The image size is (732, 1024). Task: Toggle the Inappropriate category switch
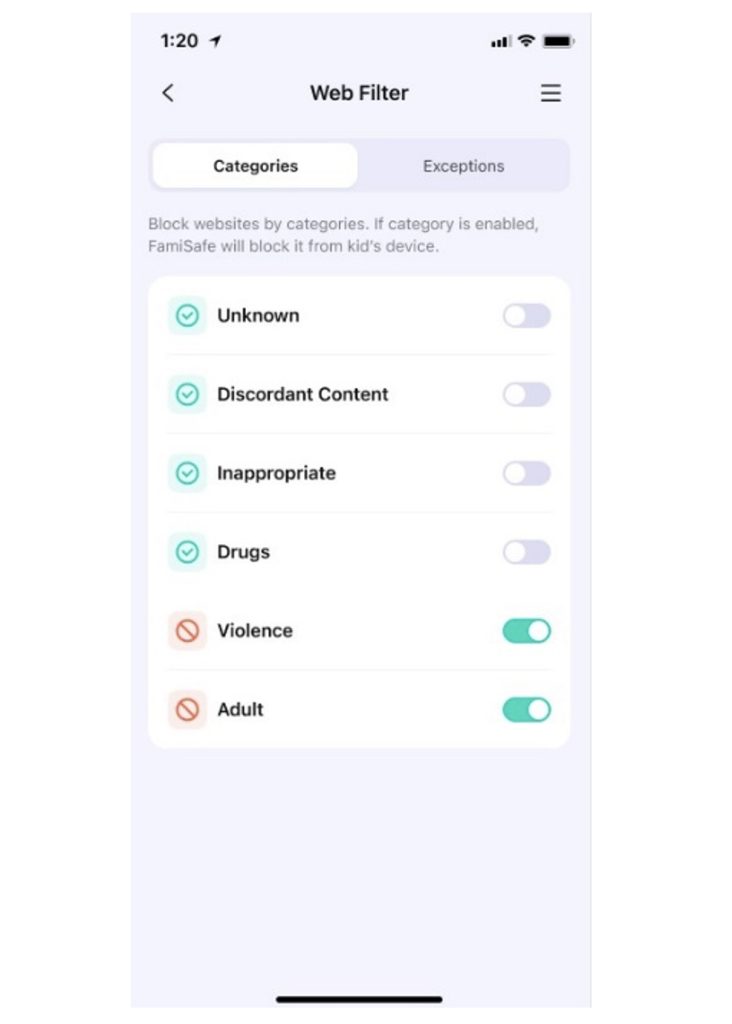tap(526, 473)
